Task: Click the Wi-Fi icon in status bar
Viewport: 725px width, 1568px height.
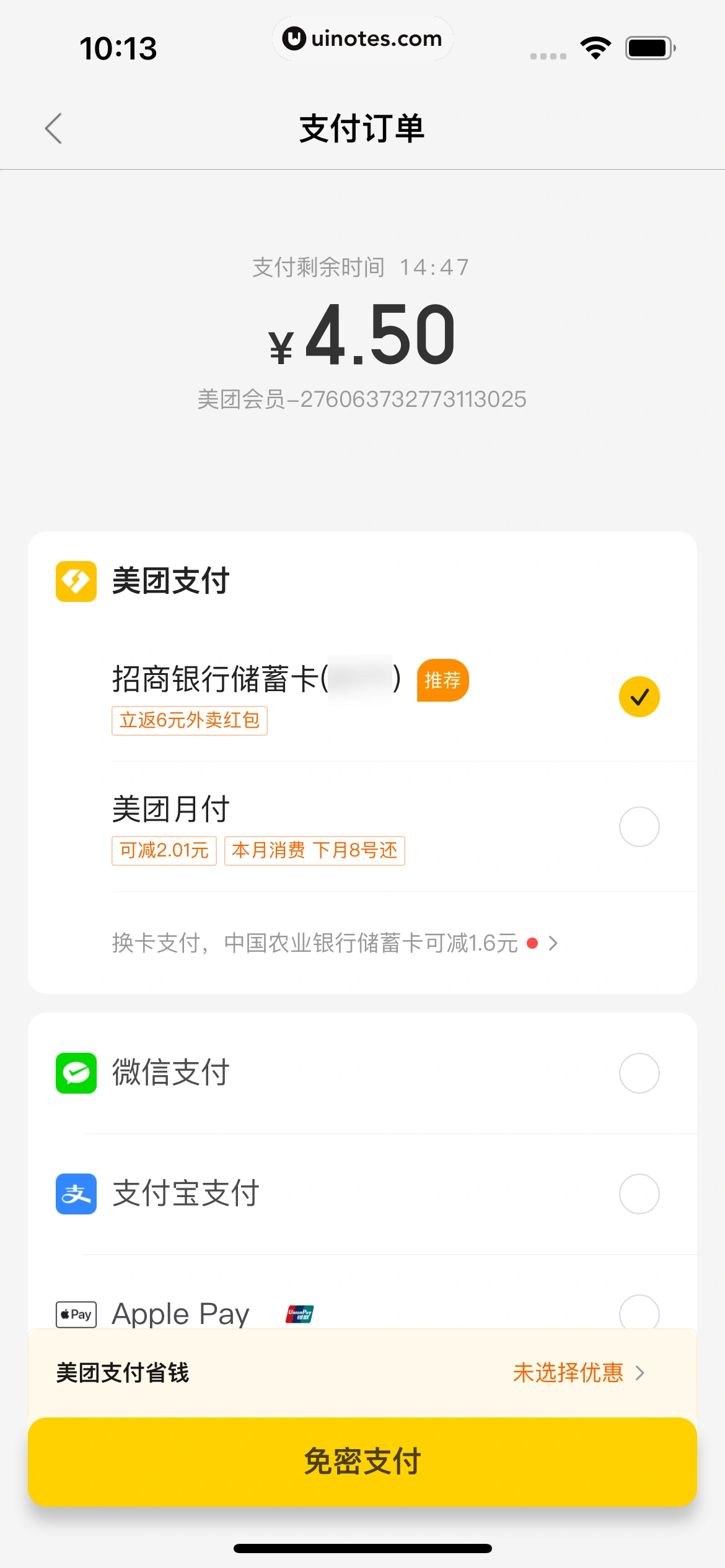Action: pos(595,46)
